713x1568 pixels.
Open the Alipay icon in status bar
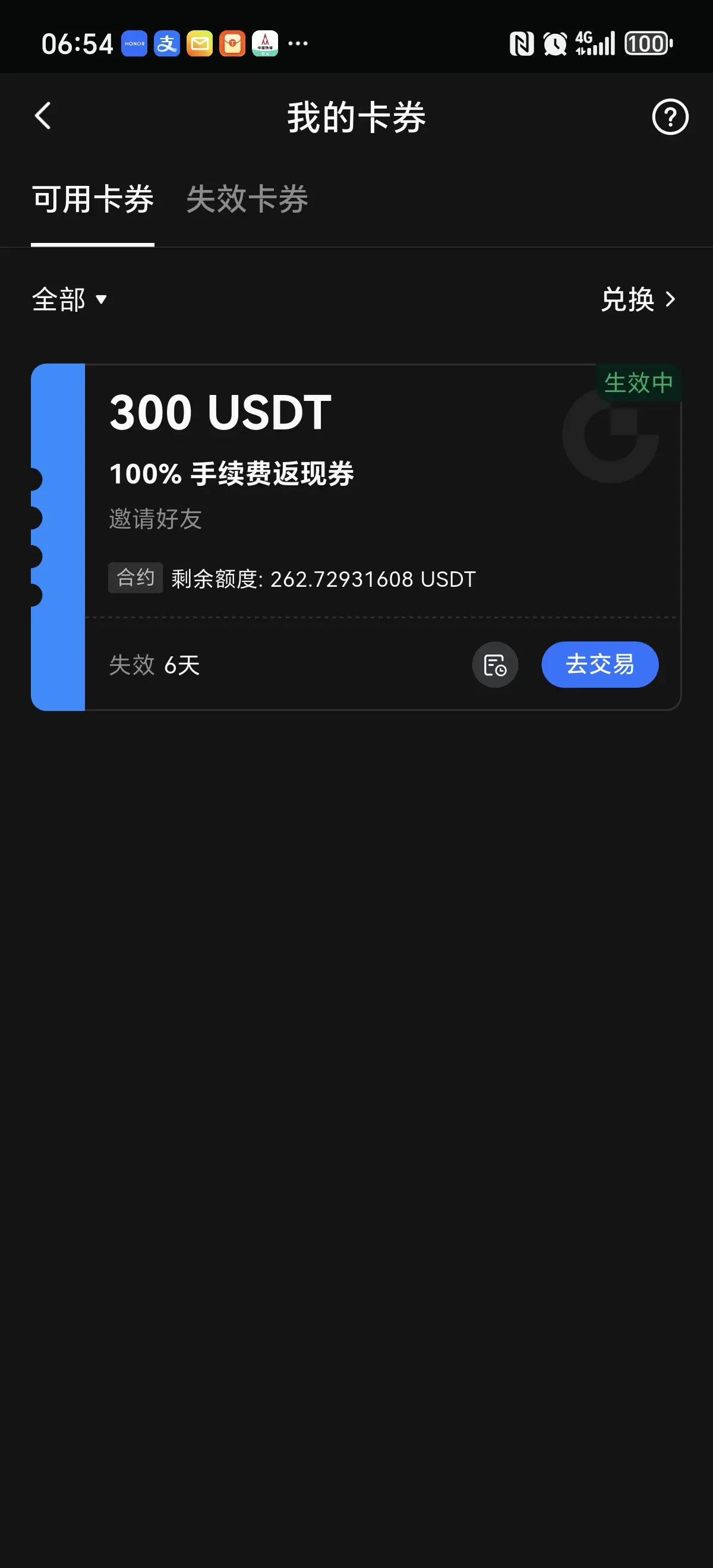(166, 43)
